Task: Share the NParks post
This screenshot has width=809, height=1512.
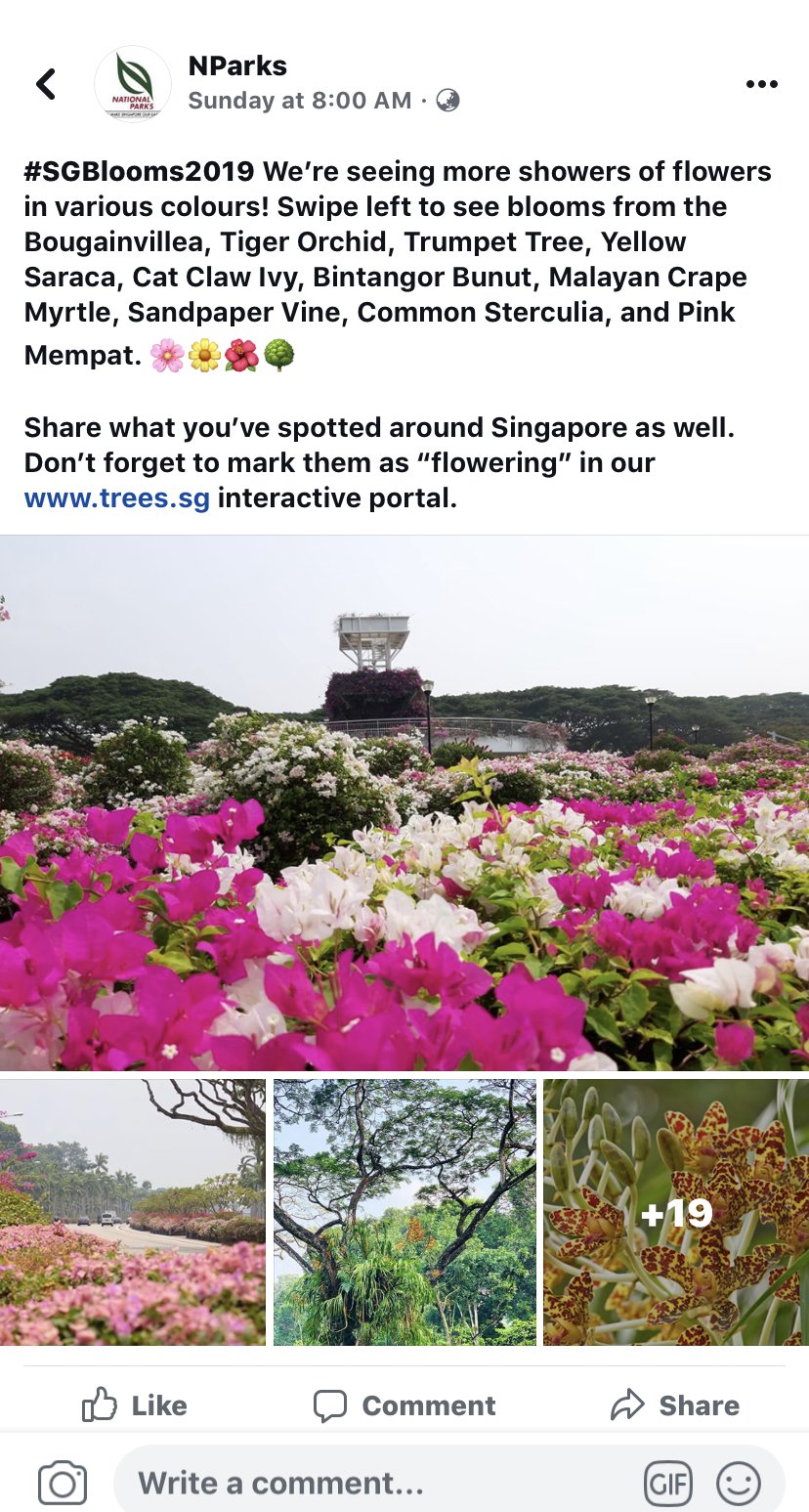Action: (x=674, y=1405)
